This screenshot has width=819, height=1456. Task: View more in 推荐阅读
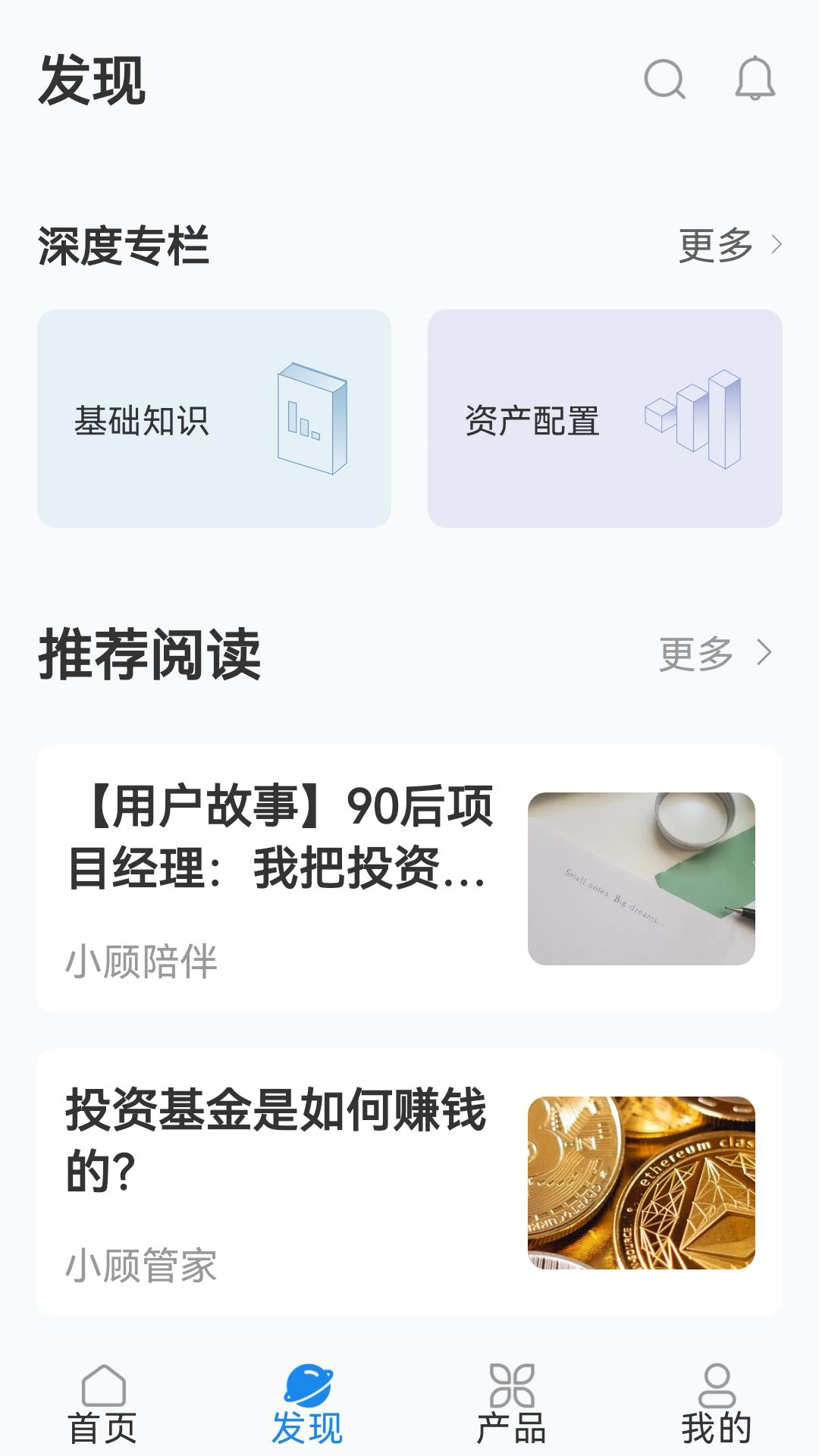point(716,653)
